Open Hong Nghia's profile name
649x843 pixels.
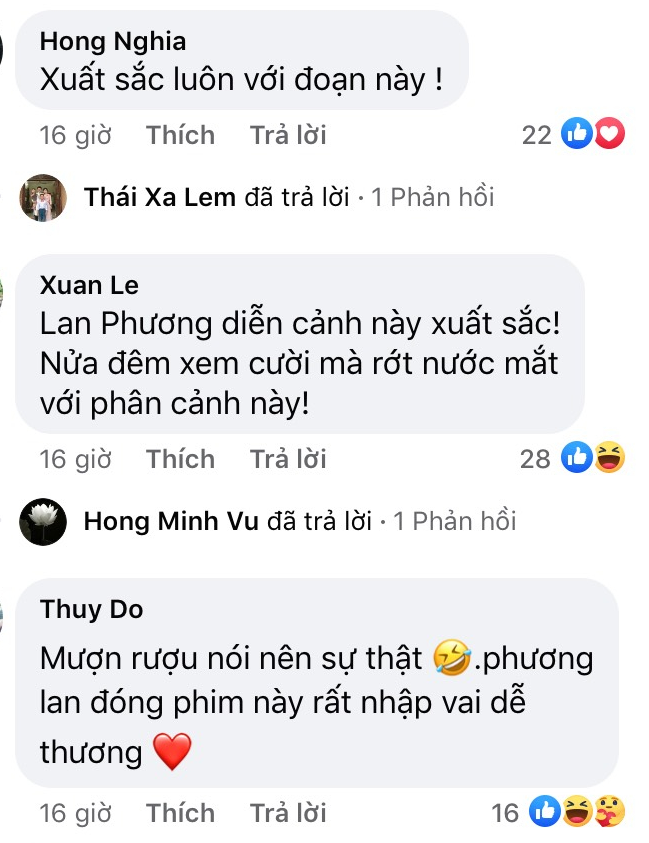[x=113, y=41]
